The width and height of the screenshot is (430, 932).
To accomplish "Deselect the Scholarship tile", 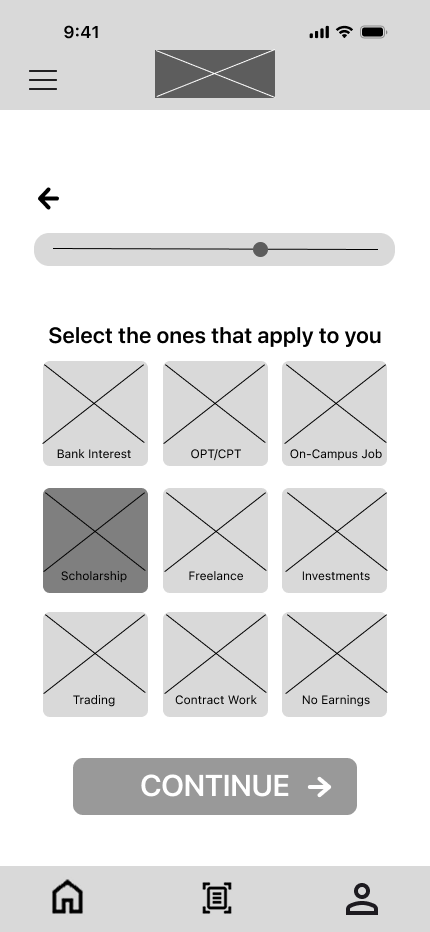I will click(x=95, y=540).
